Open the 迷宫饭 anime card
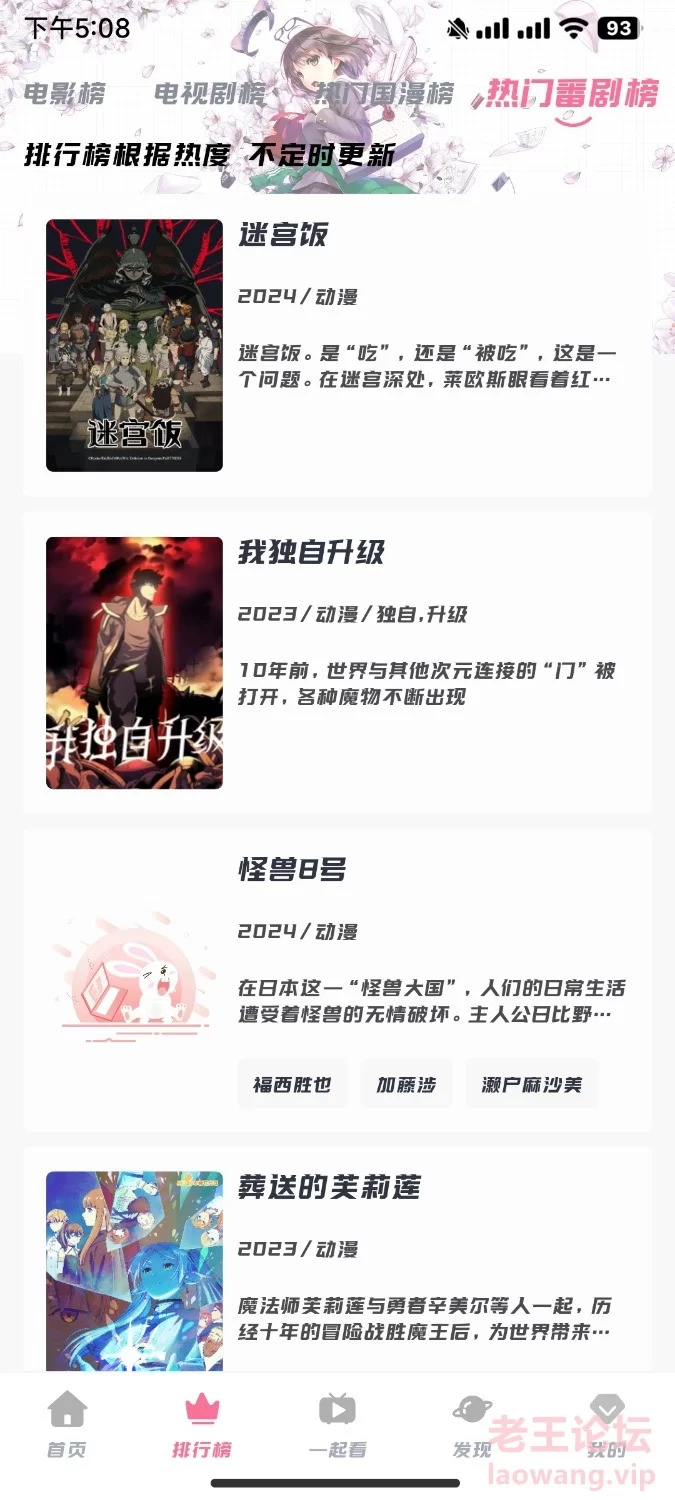 [337, 345]
